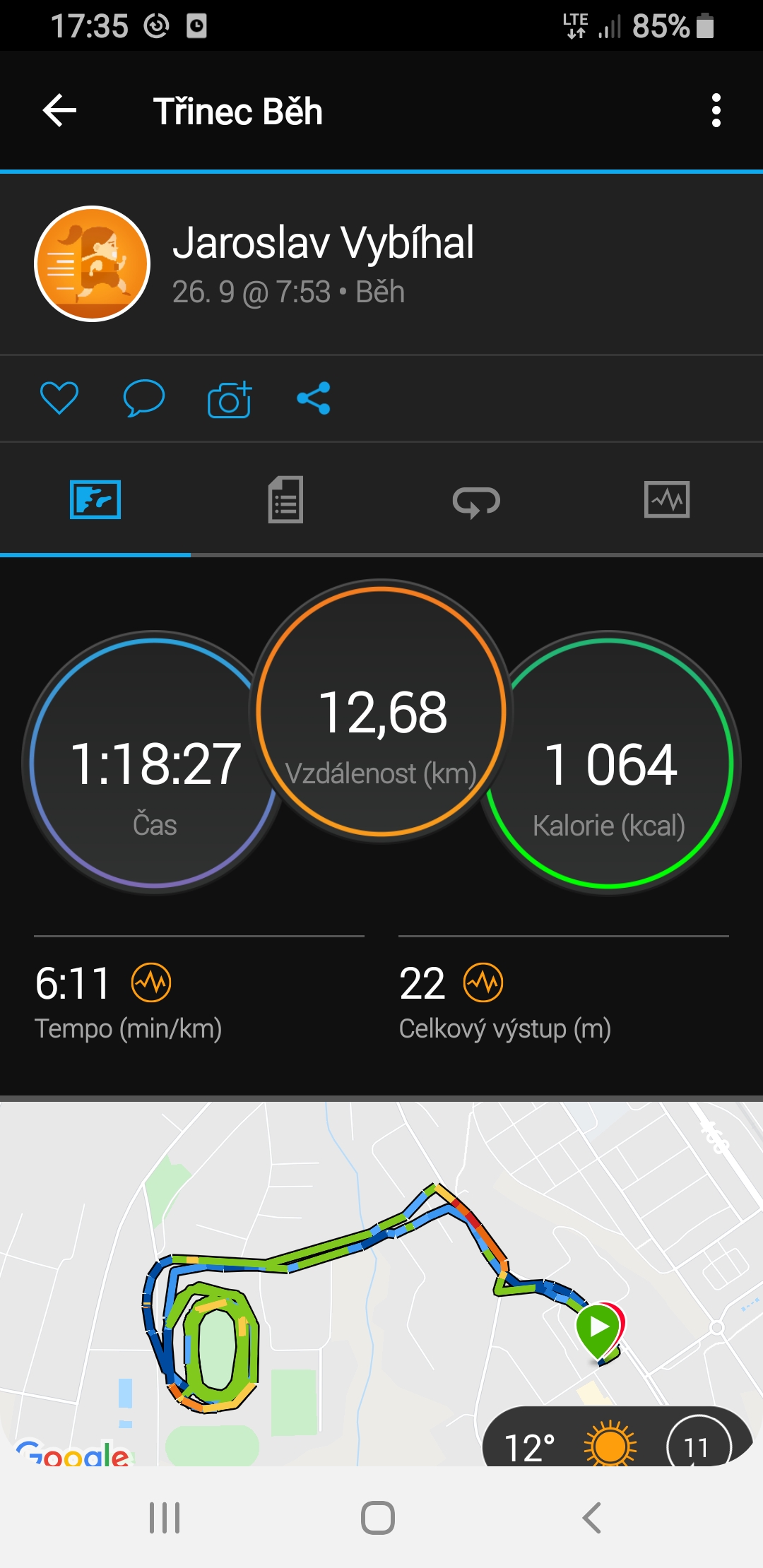Switch to the stats details tab
Viewport: 763px width, 1568px height.
(285, 499)
